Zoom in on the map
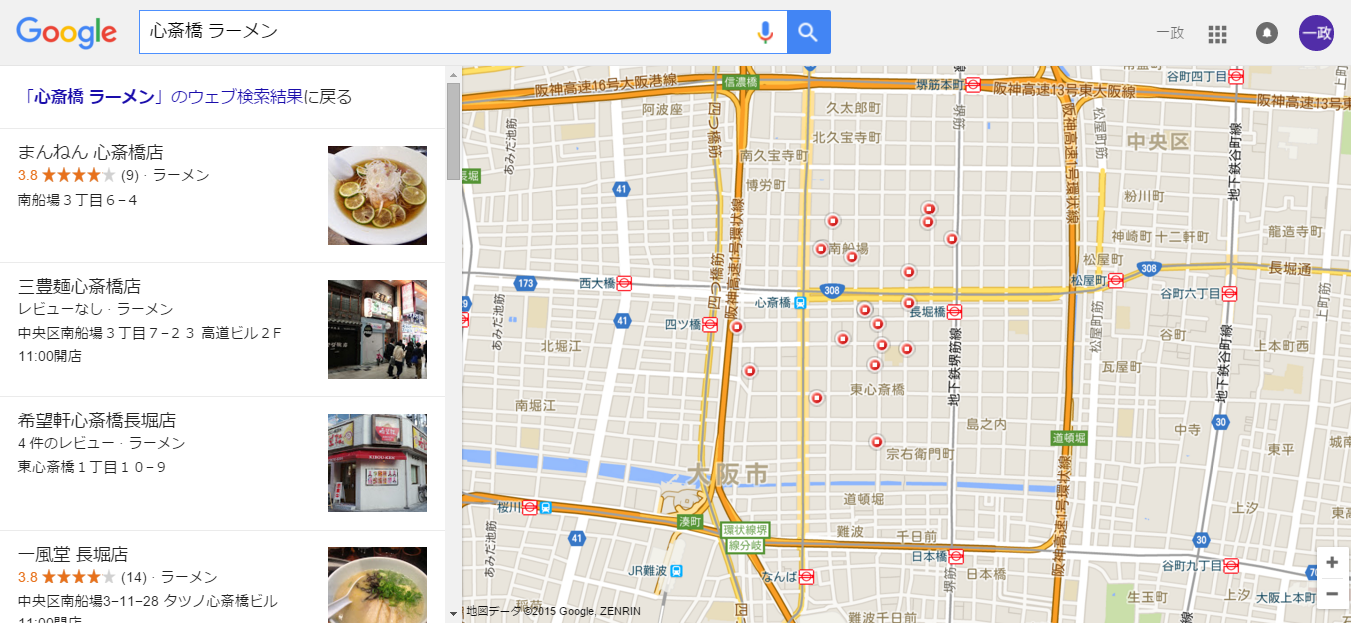The height and width of the screenshot is (623, 1351). click(x=1331, y=563)
